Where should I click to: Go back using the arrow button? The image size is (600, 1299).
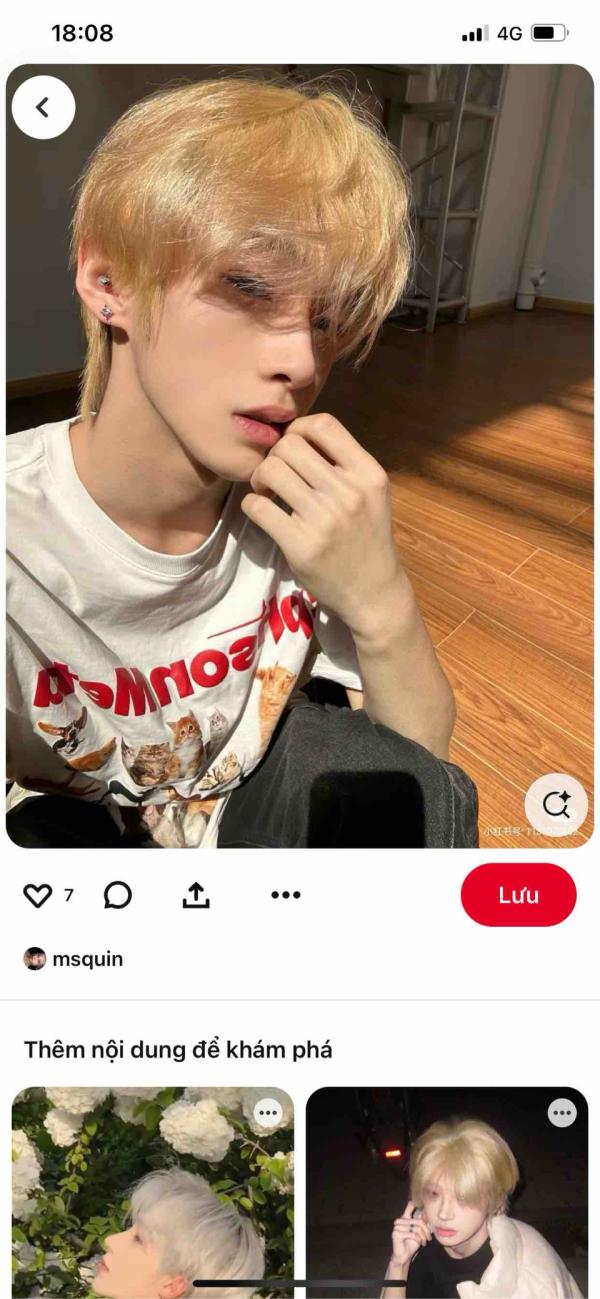tap(43, 107)
